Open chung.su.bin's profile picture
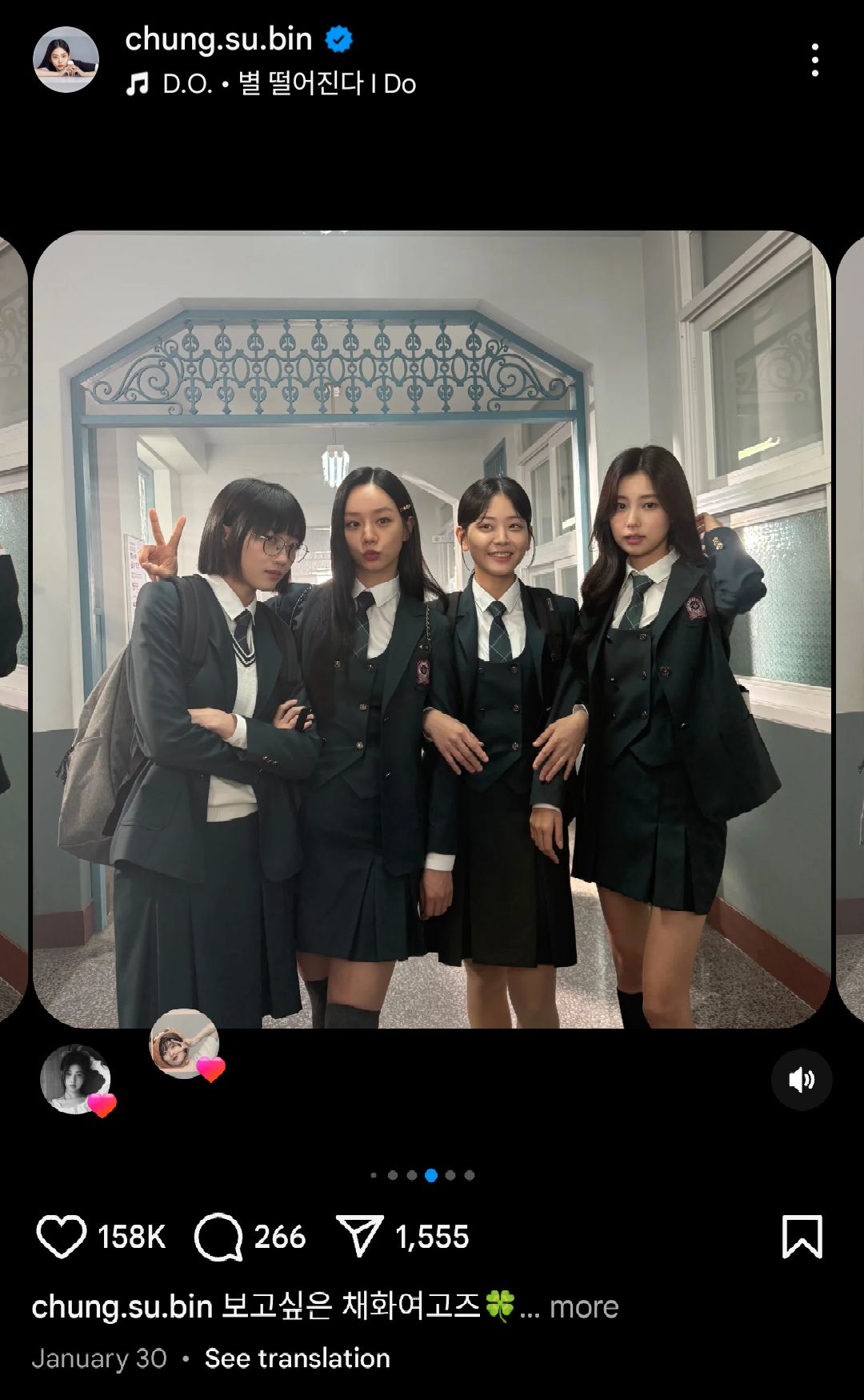Viewport: 864px width, 1400px height. point(66,59)
